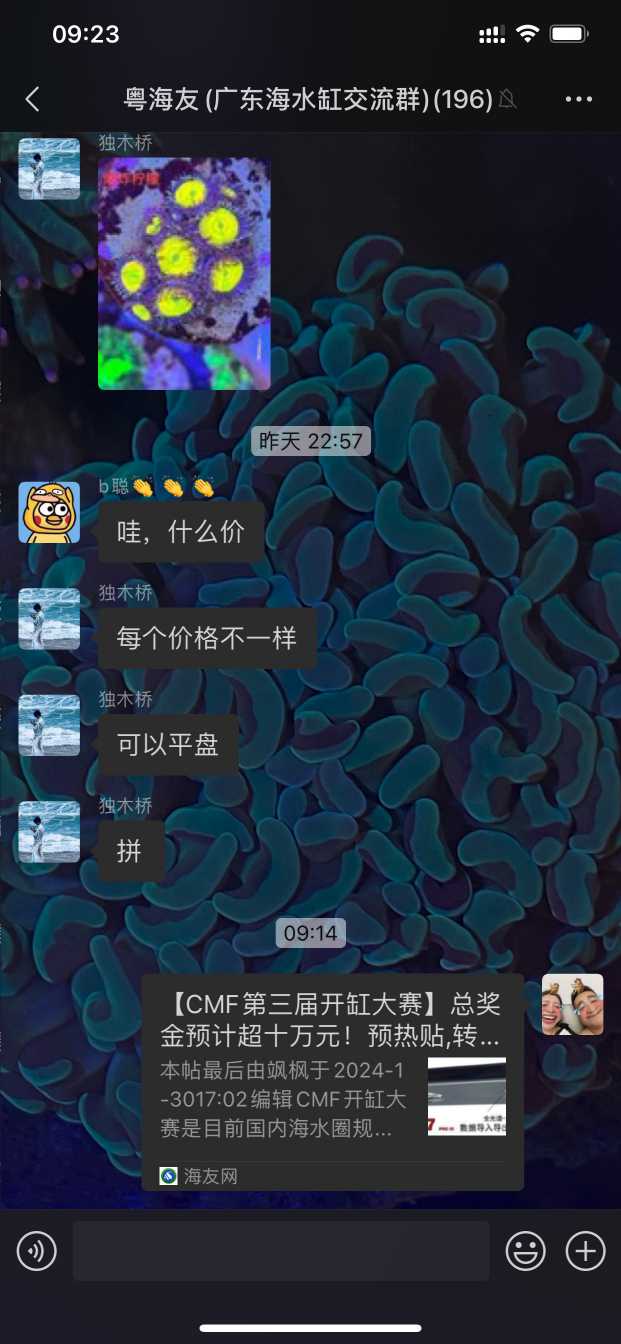The image size is (621, 1344).
Task: Tap the message text field
Action: click(x=281, y=1251)
